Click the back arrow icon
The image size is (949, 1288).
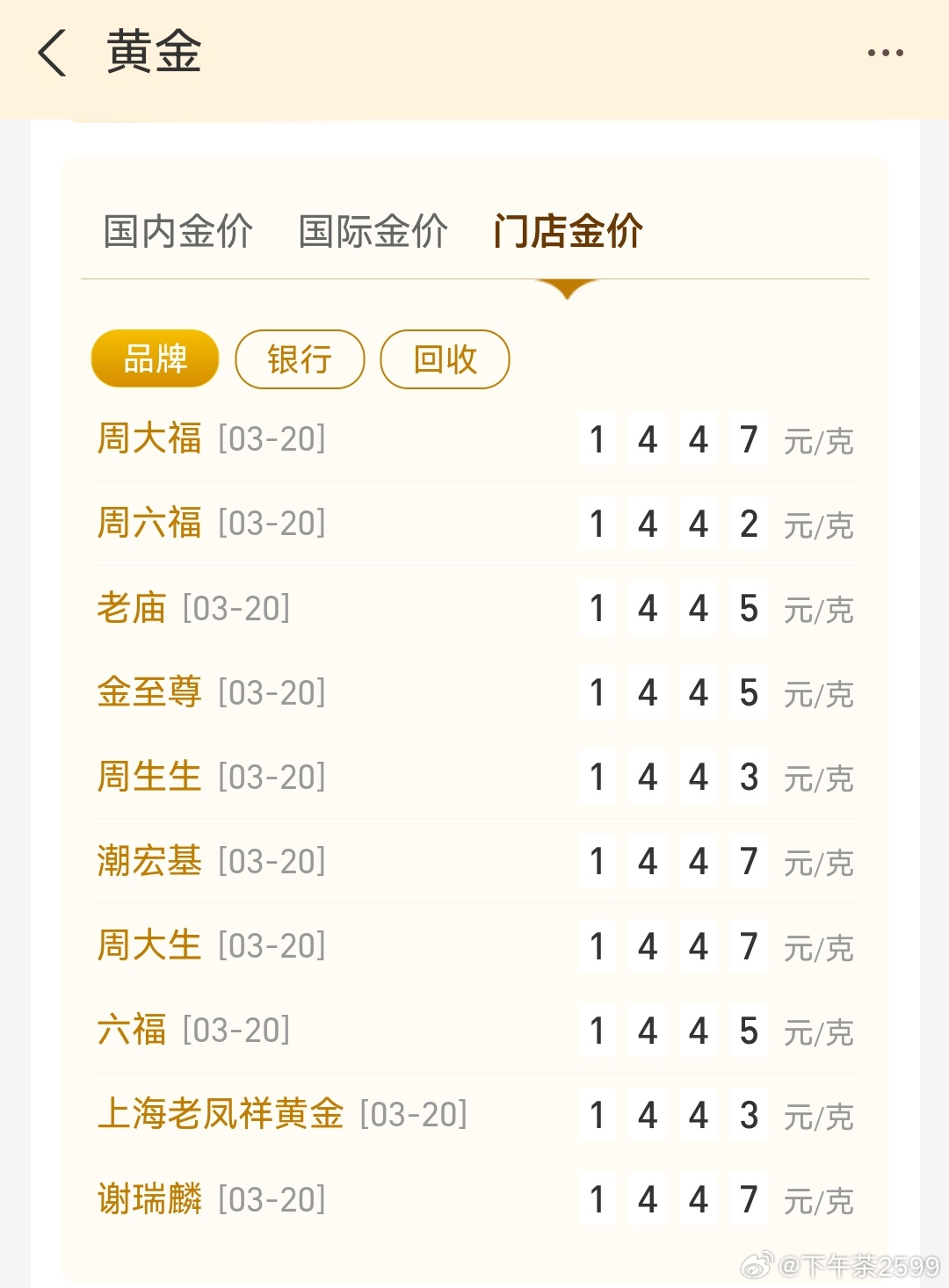(53, 53)
